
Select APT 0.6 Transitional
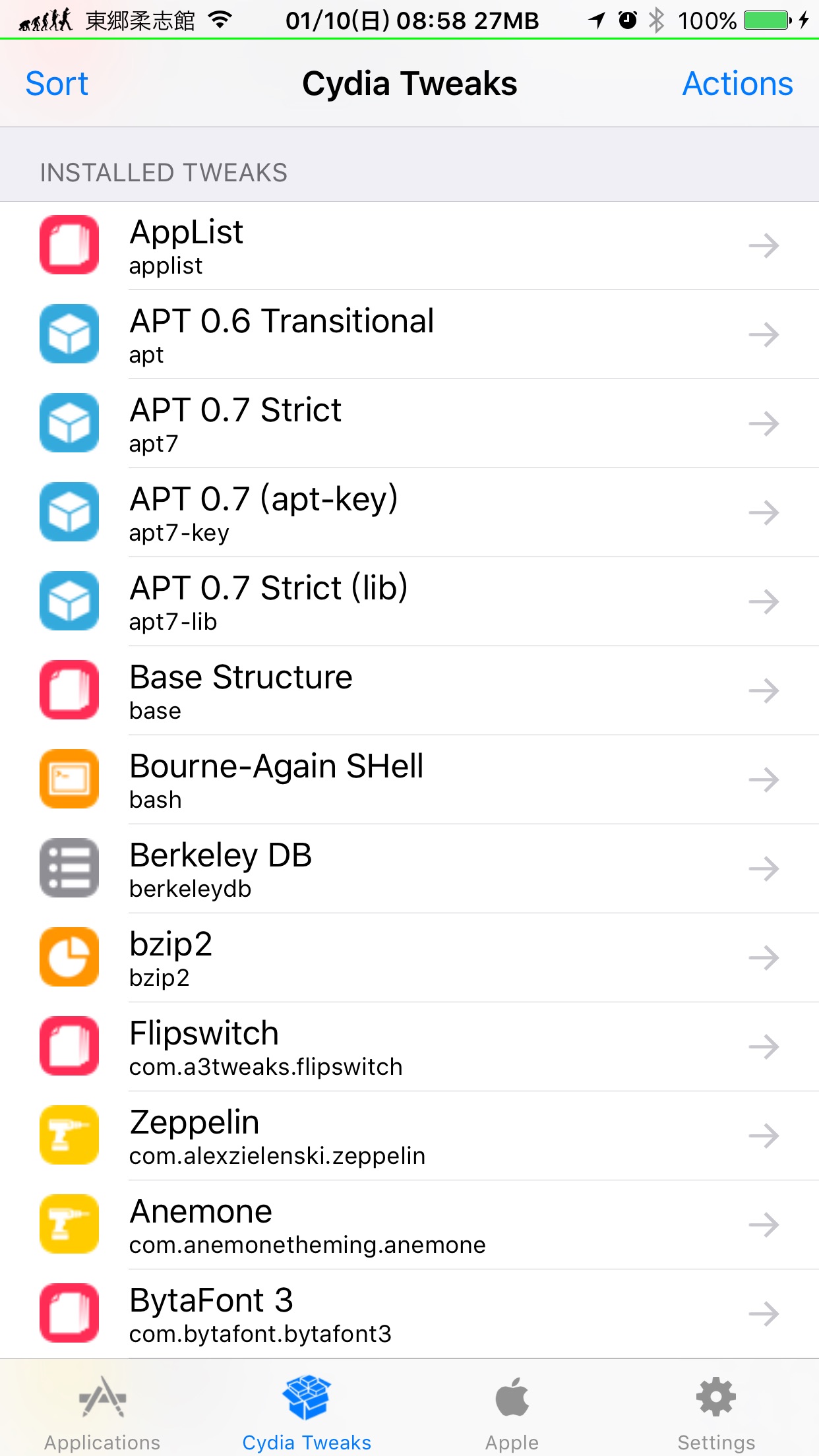[409, 335]
